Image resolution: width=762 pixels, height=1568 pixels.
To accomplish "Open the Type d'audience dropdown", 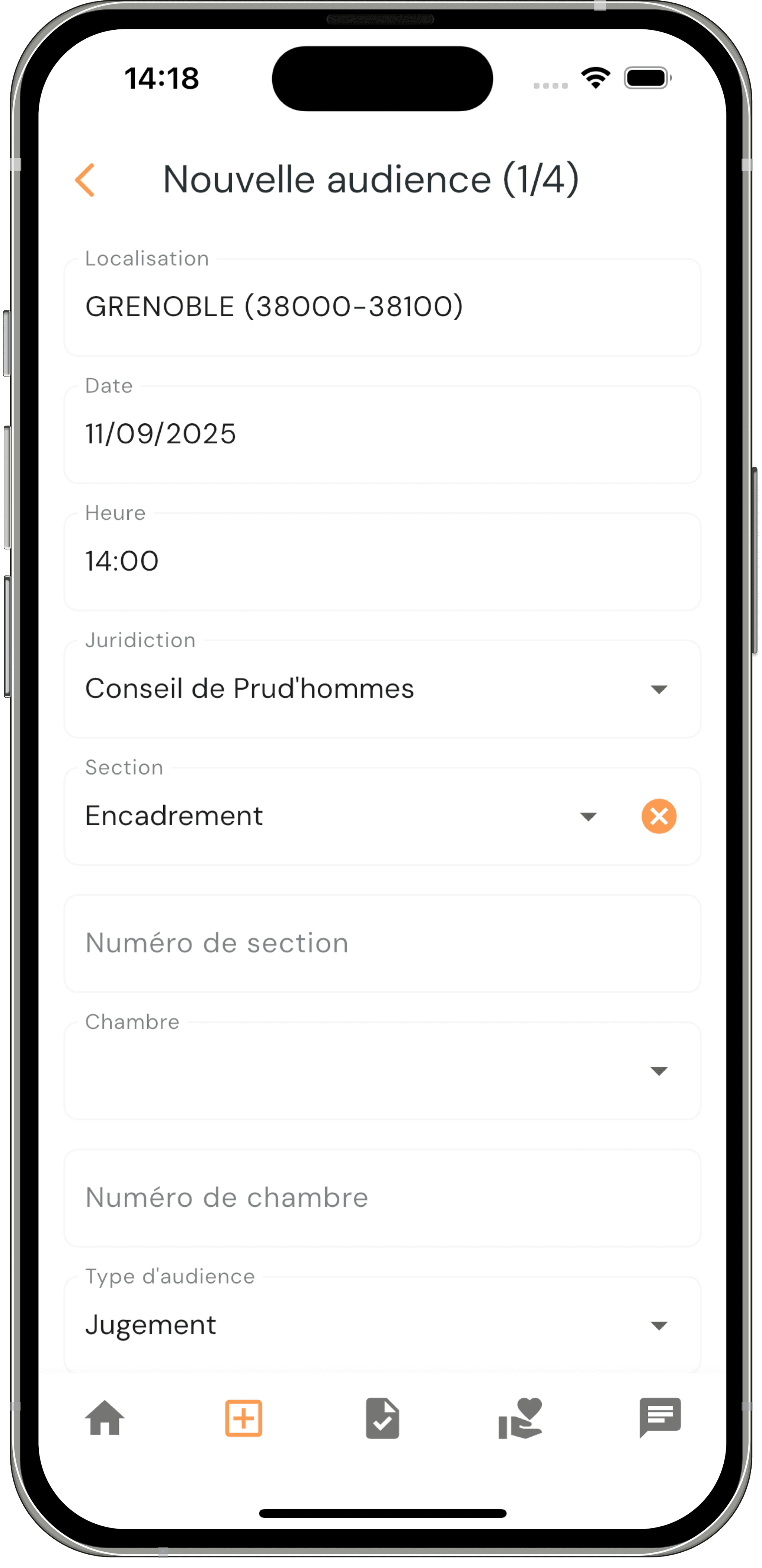I will (x=382, y=1325).
